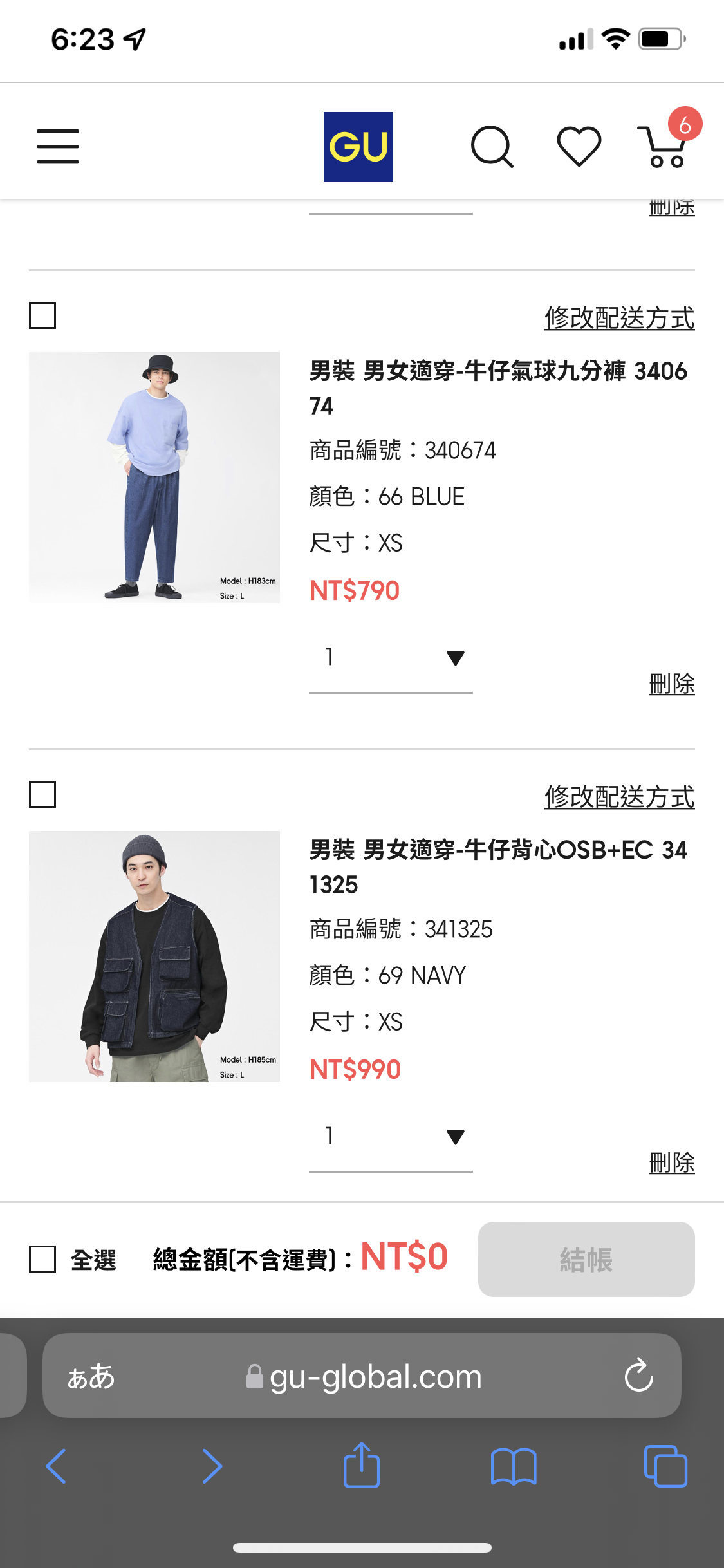
Task: Open the shopping cart icon
Action: click(664, 145)
